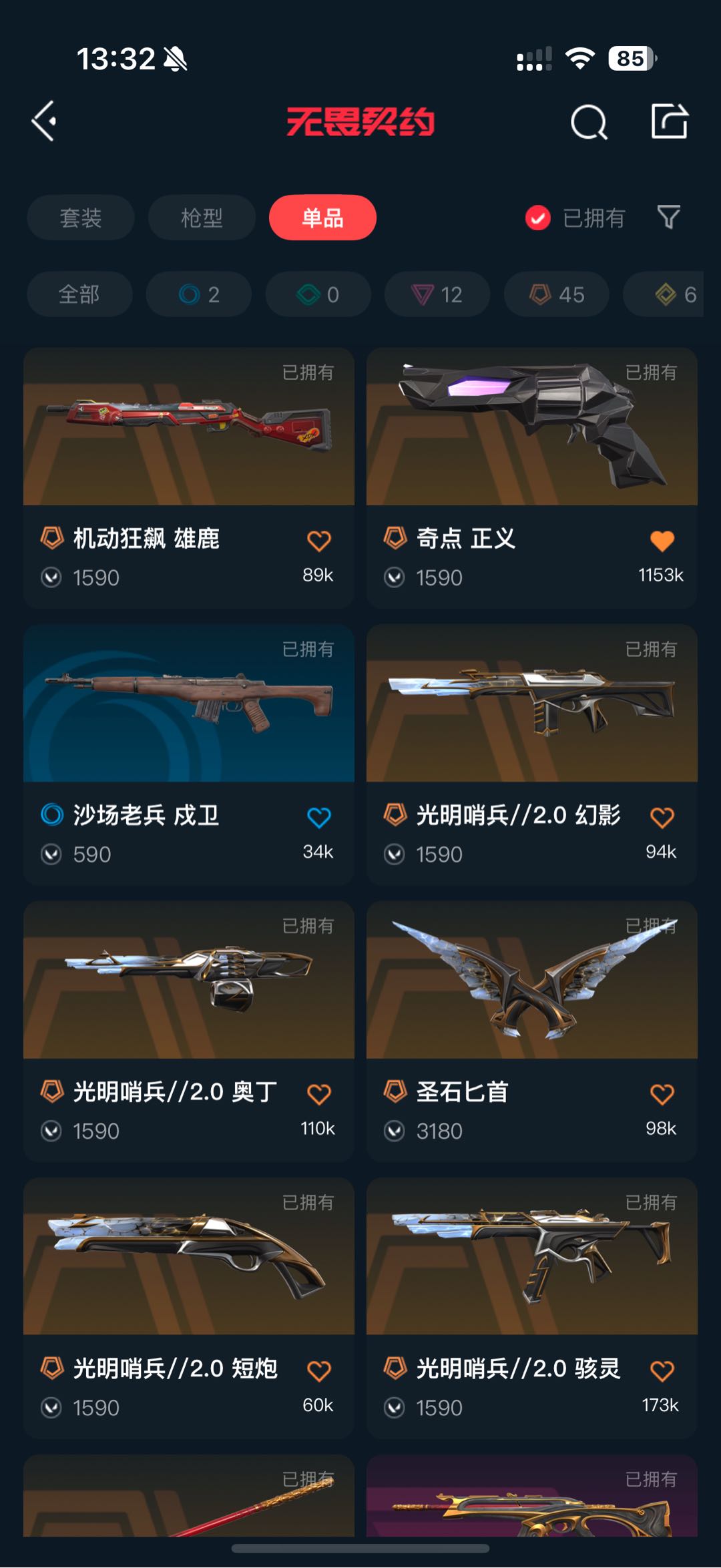Image resolution: width=721 pixels, height=1568 pixels.
Task: Filter by the blue tier chip showing 2
Action: [199, 294]
